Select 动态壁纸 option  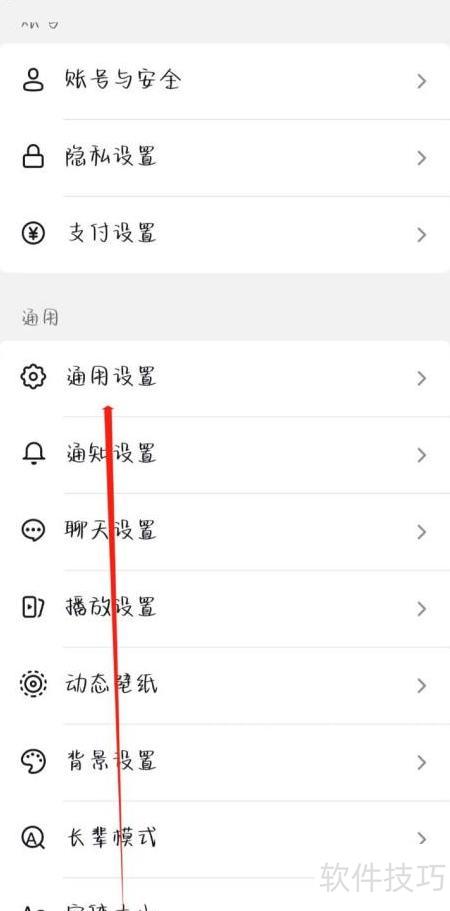(x=225, y=685)
